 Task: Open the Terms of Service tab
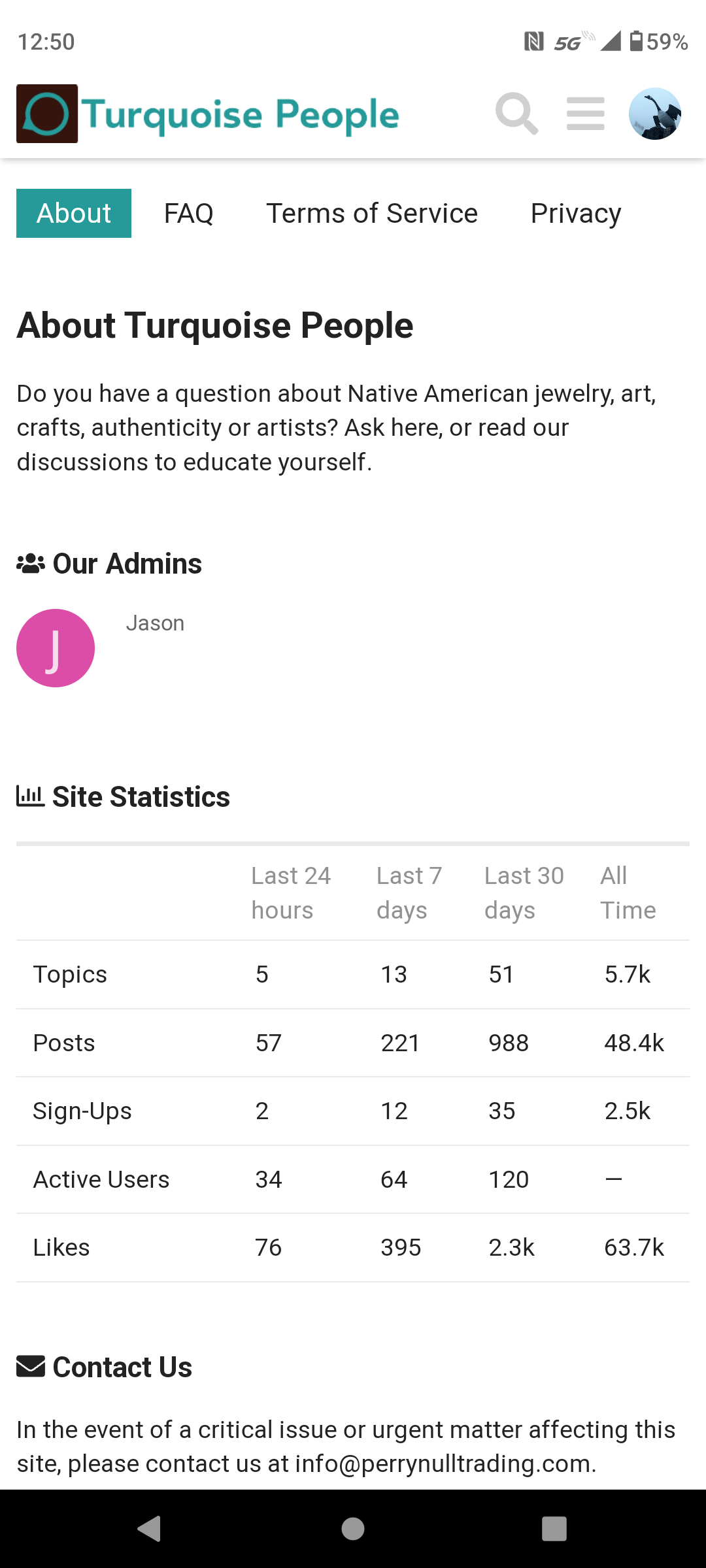click(372, 213)
